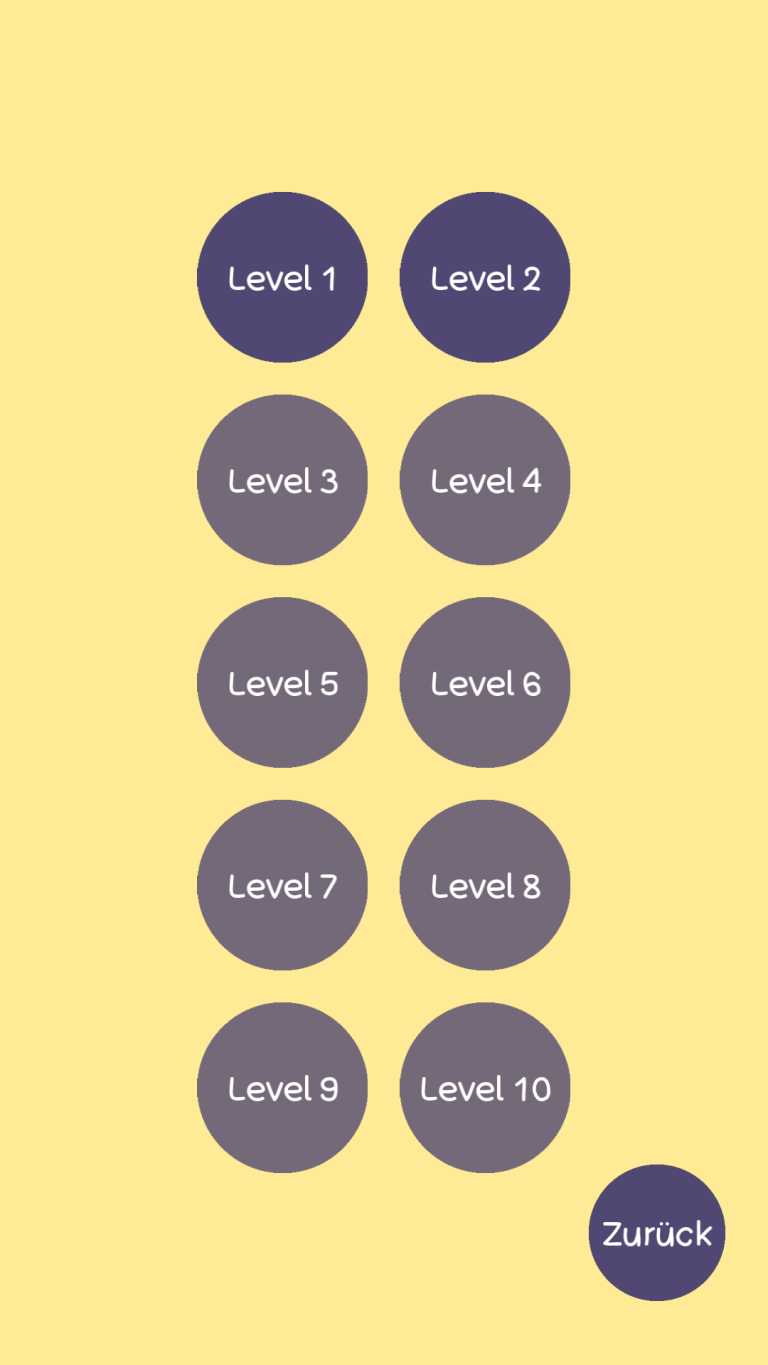Pick the Level 8 button
The width and height of the screenshot is (768, 1365).
485,885
